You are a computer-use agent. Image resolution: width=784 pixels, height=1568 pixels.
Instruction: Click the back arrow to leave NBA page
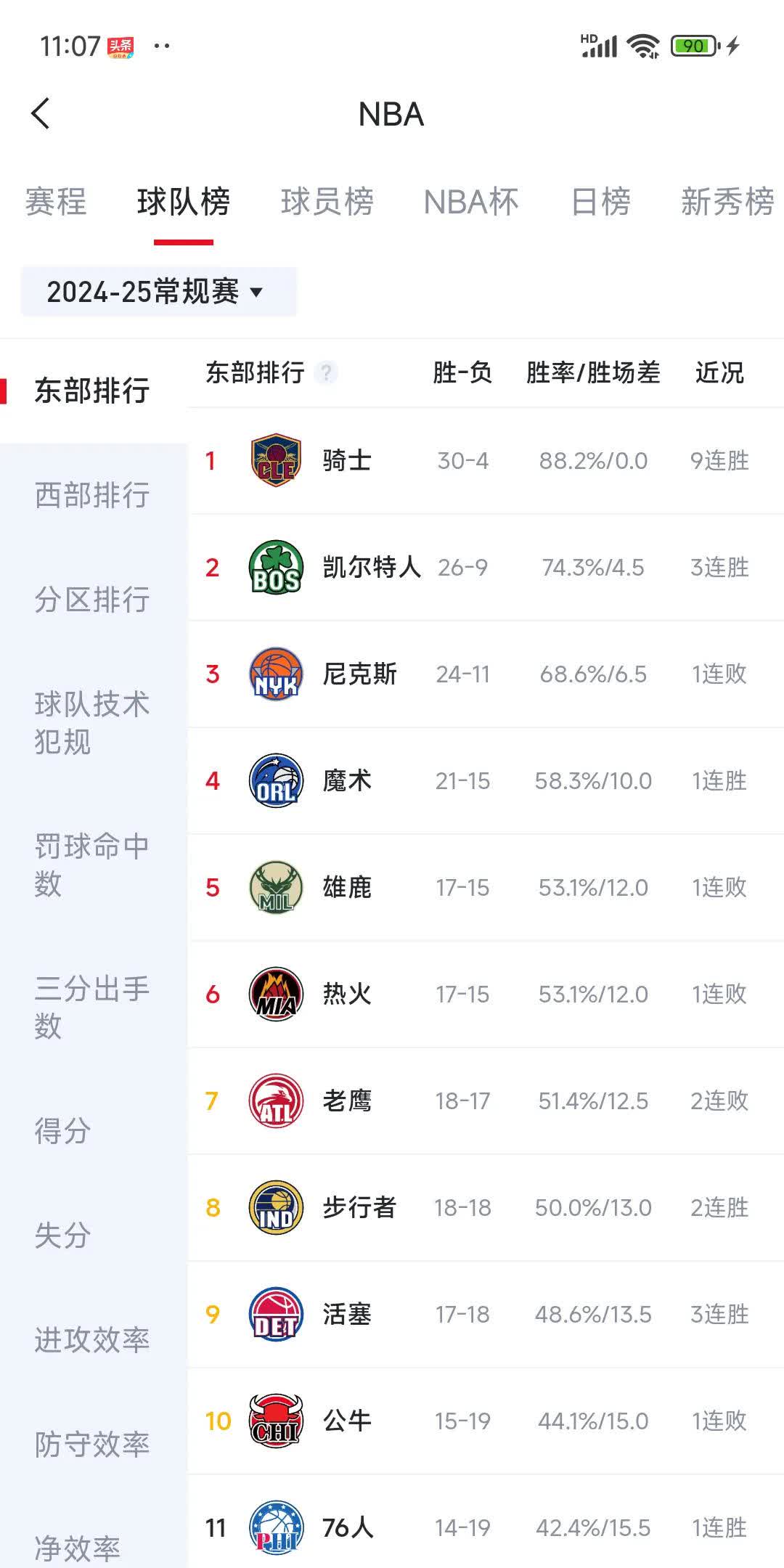click(x=41, y=114)
